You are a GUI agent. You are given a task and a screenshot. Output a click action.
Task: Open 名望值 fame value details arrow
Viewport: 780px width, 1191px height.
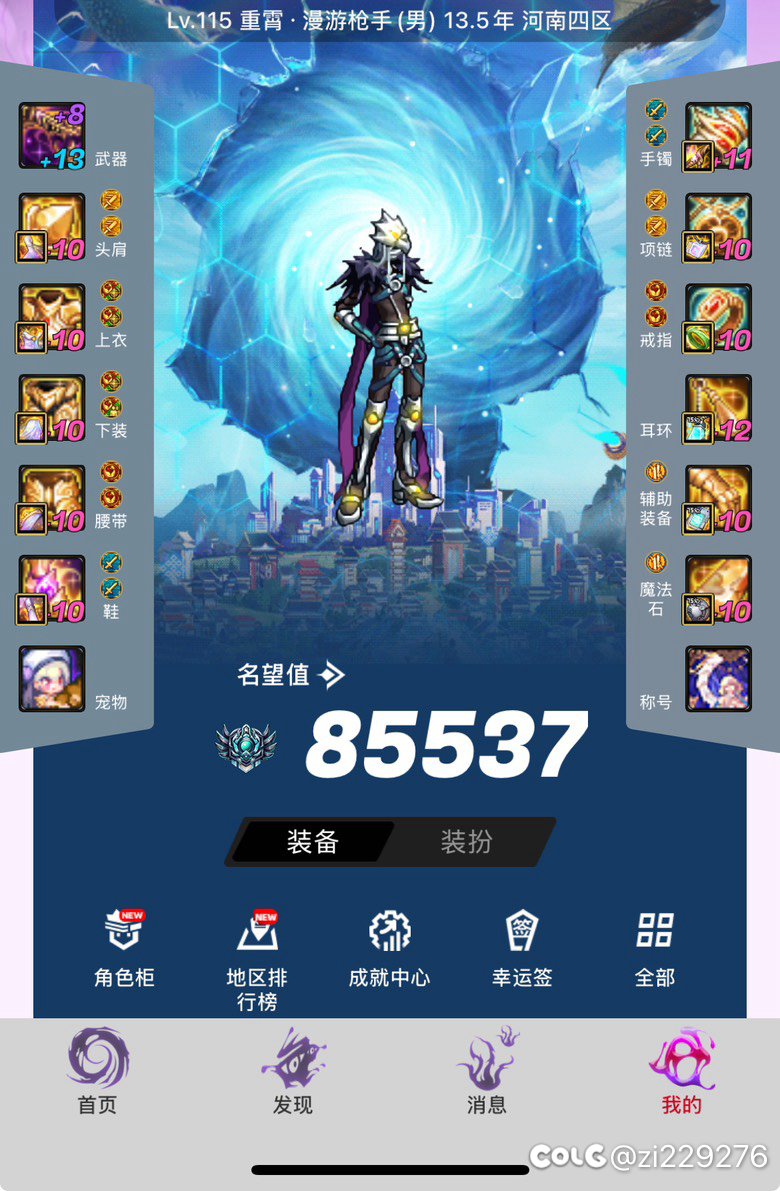331,675
